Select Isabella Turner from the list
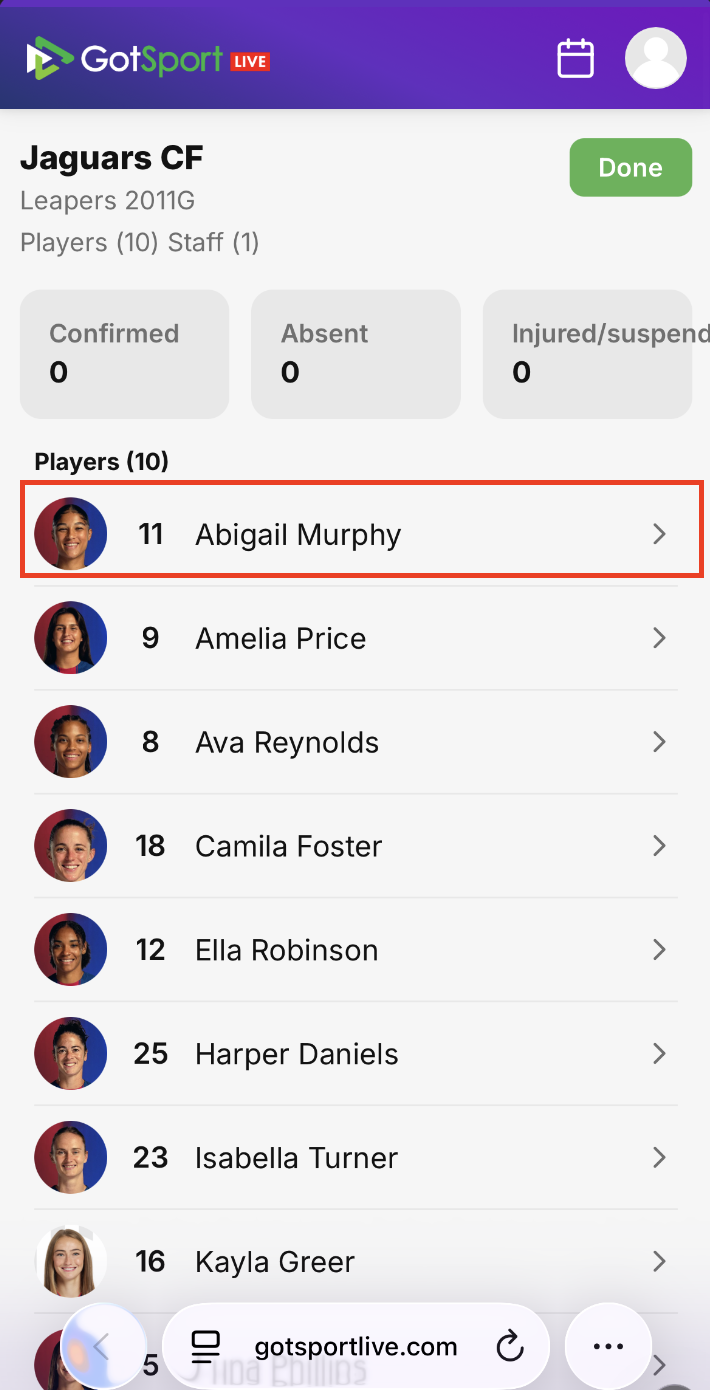The width and height of the screenshot is (710, 1390). [x=355, y=1158]
